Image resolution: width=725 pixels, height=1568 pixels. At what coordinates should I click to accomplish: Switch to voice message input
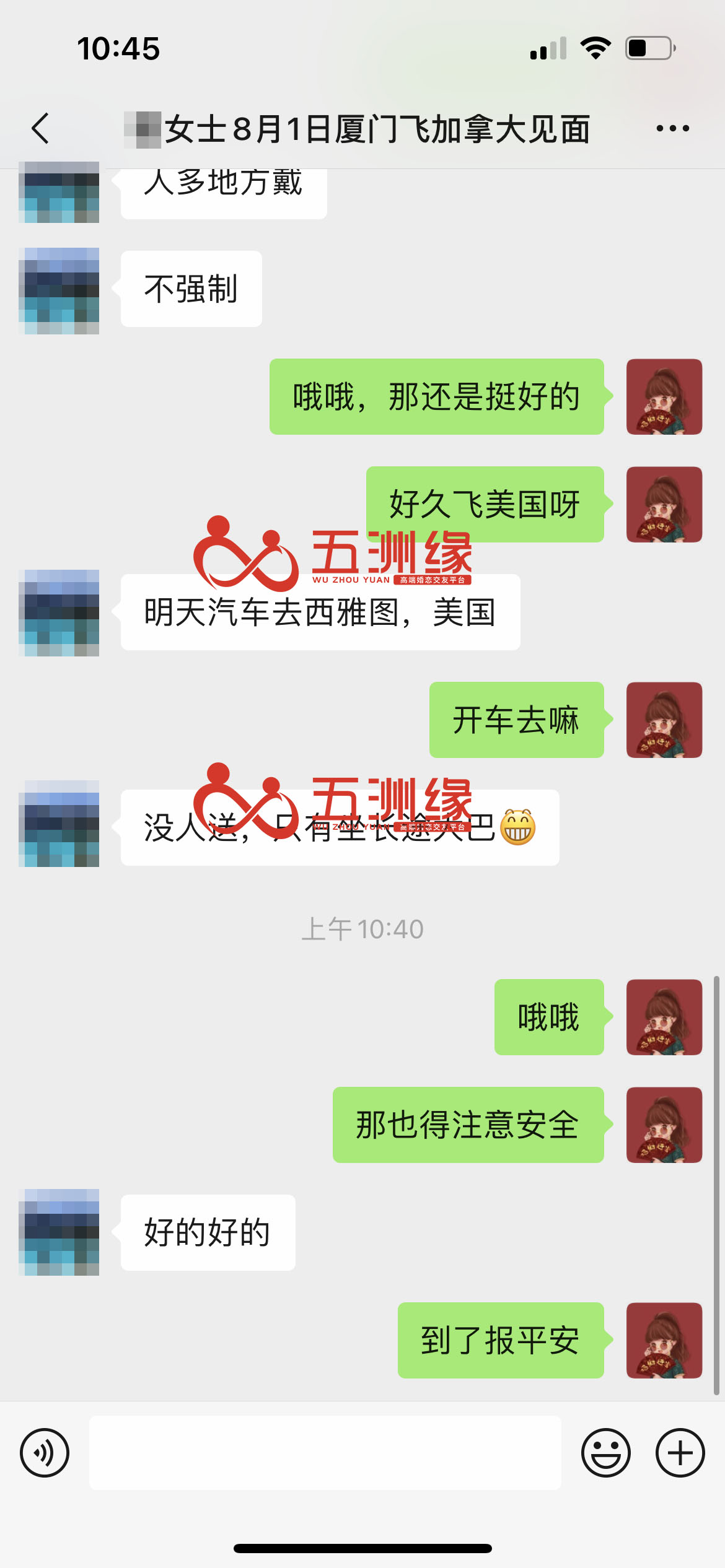coord(45,1453)
